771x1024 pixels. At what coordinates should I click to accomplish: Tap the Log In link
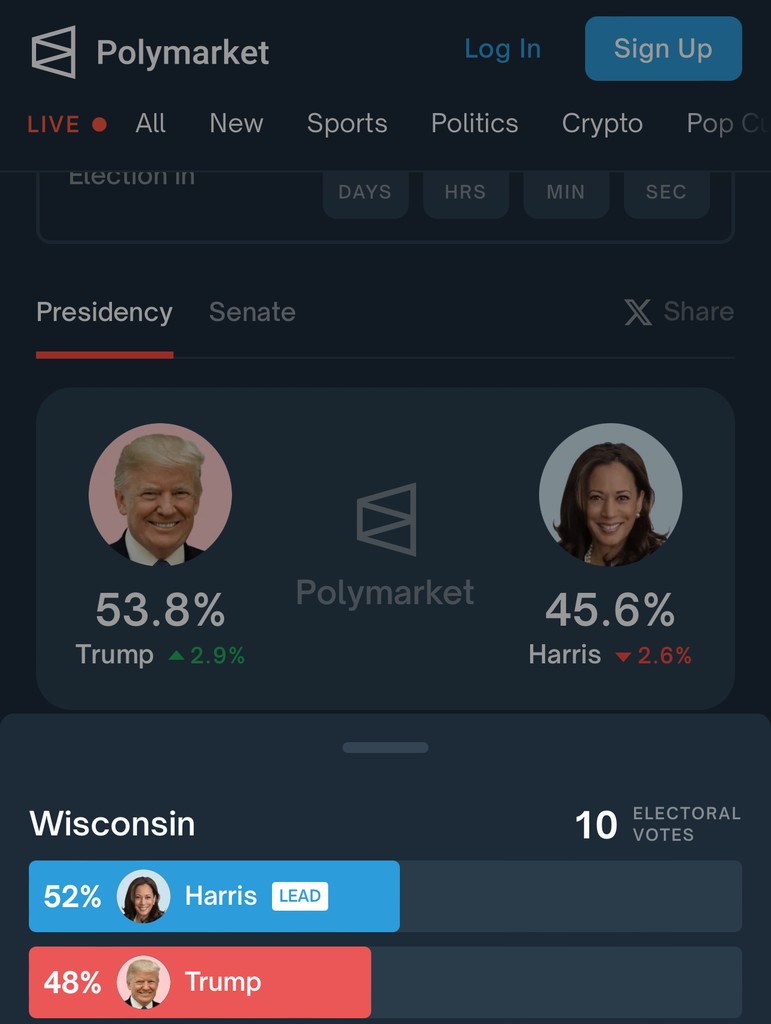(x=502, y=49)
